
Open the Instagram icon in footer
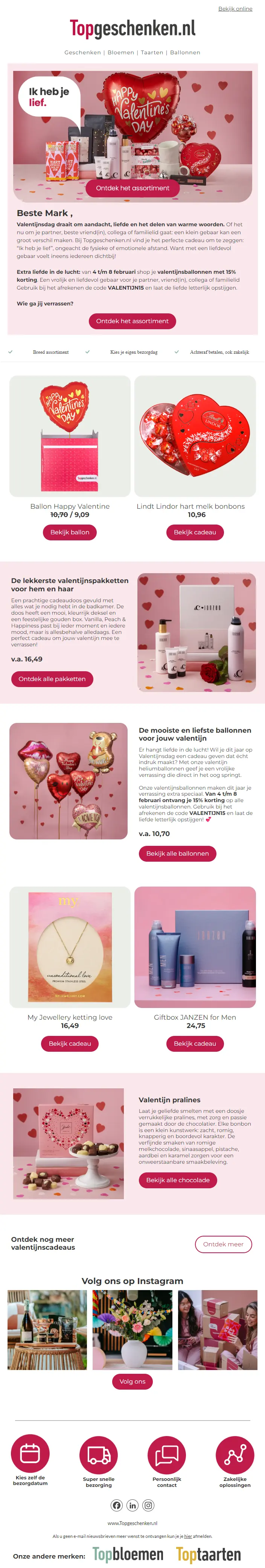[x=148, y=1505]
